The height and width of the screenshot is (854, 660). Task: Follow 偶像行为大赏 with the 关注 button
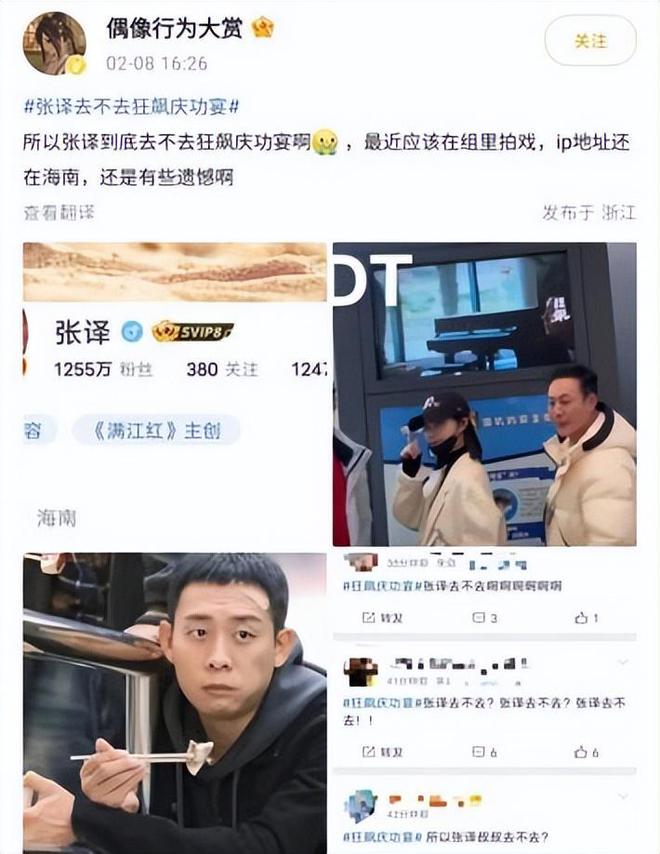pos(590,41)
